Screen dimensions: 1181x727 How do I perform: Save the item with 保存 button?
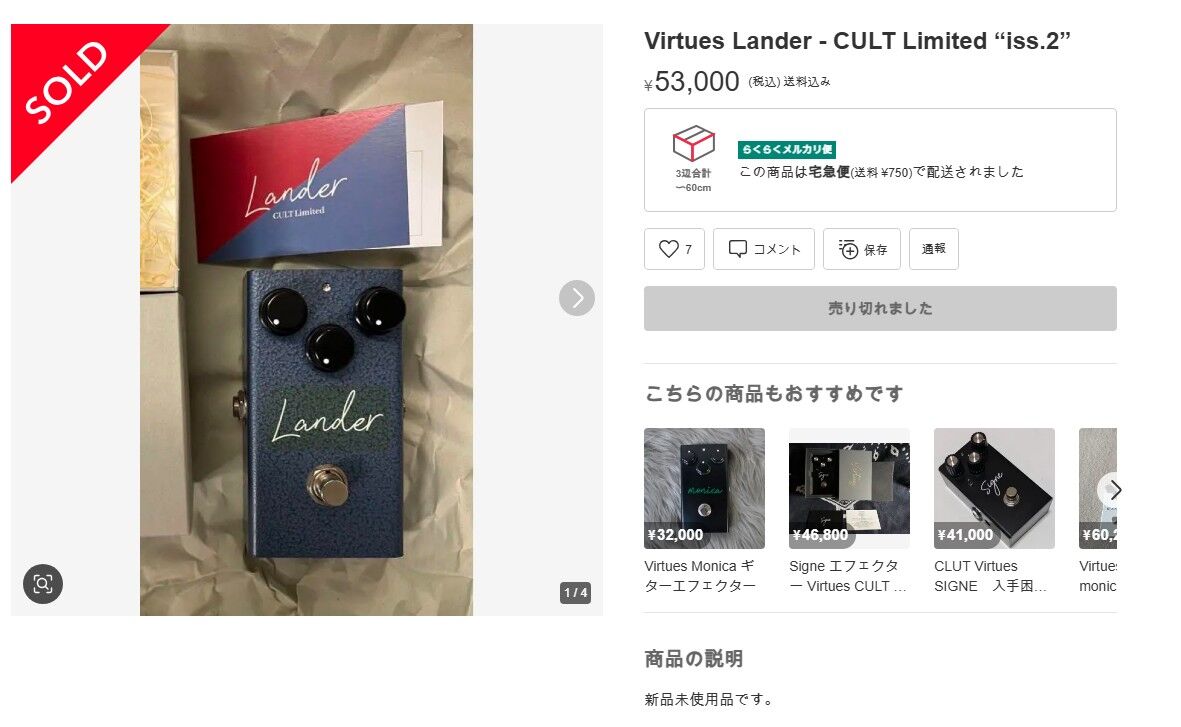[862, 249]
